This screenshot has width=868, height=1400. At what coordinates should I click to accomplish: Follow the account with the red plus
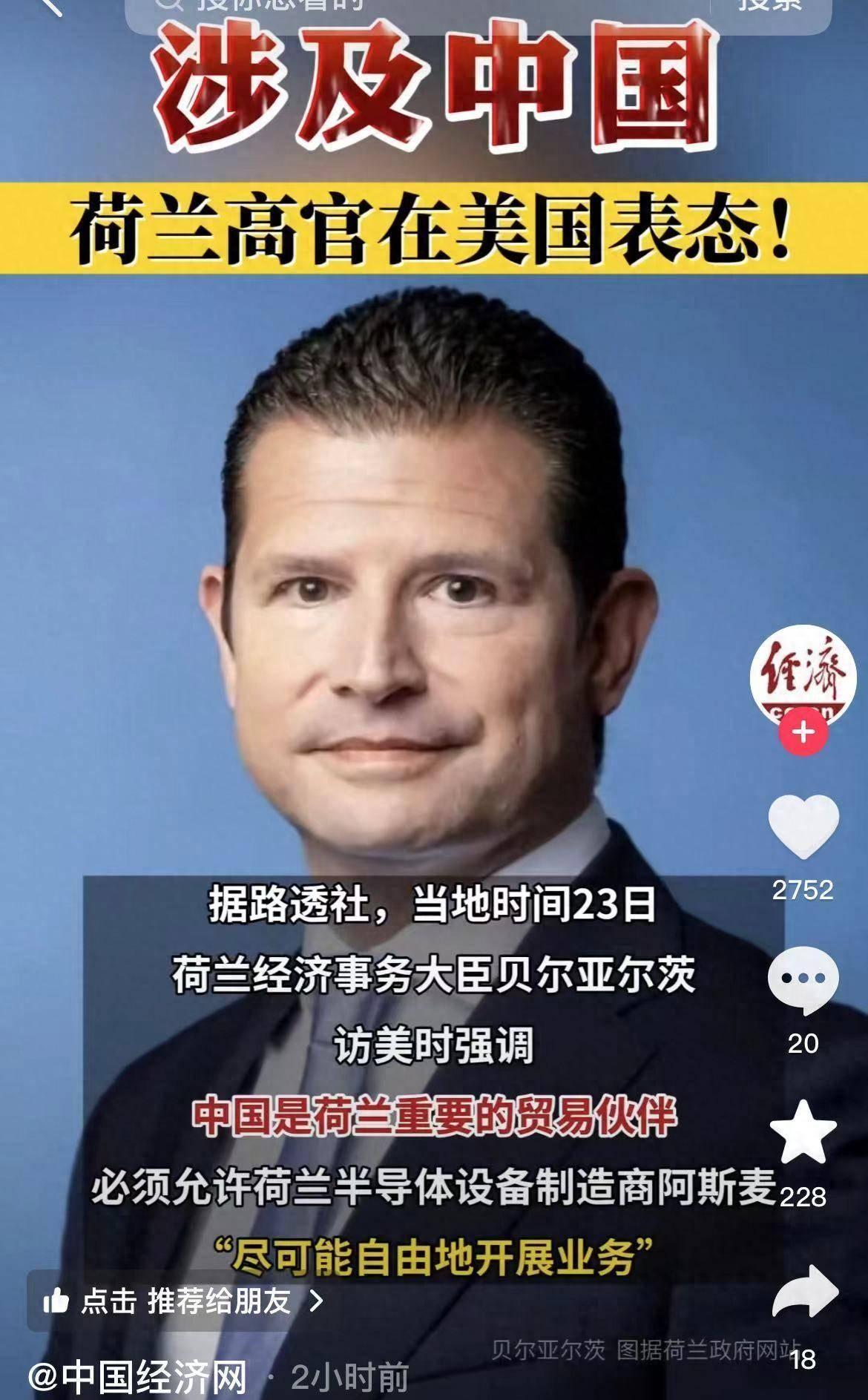[803, 732]
